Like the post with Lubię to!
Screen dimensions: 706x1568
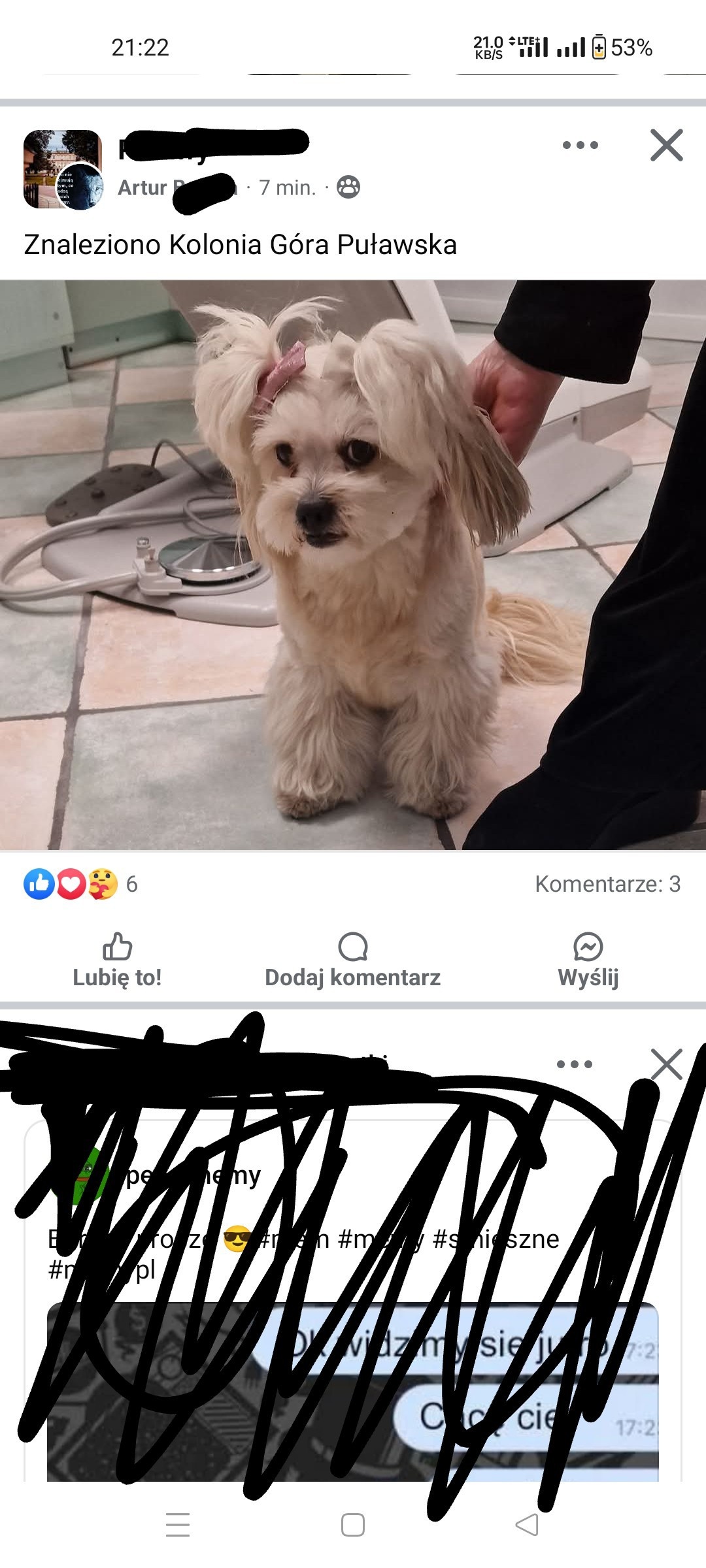coord(117,960)
